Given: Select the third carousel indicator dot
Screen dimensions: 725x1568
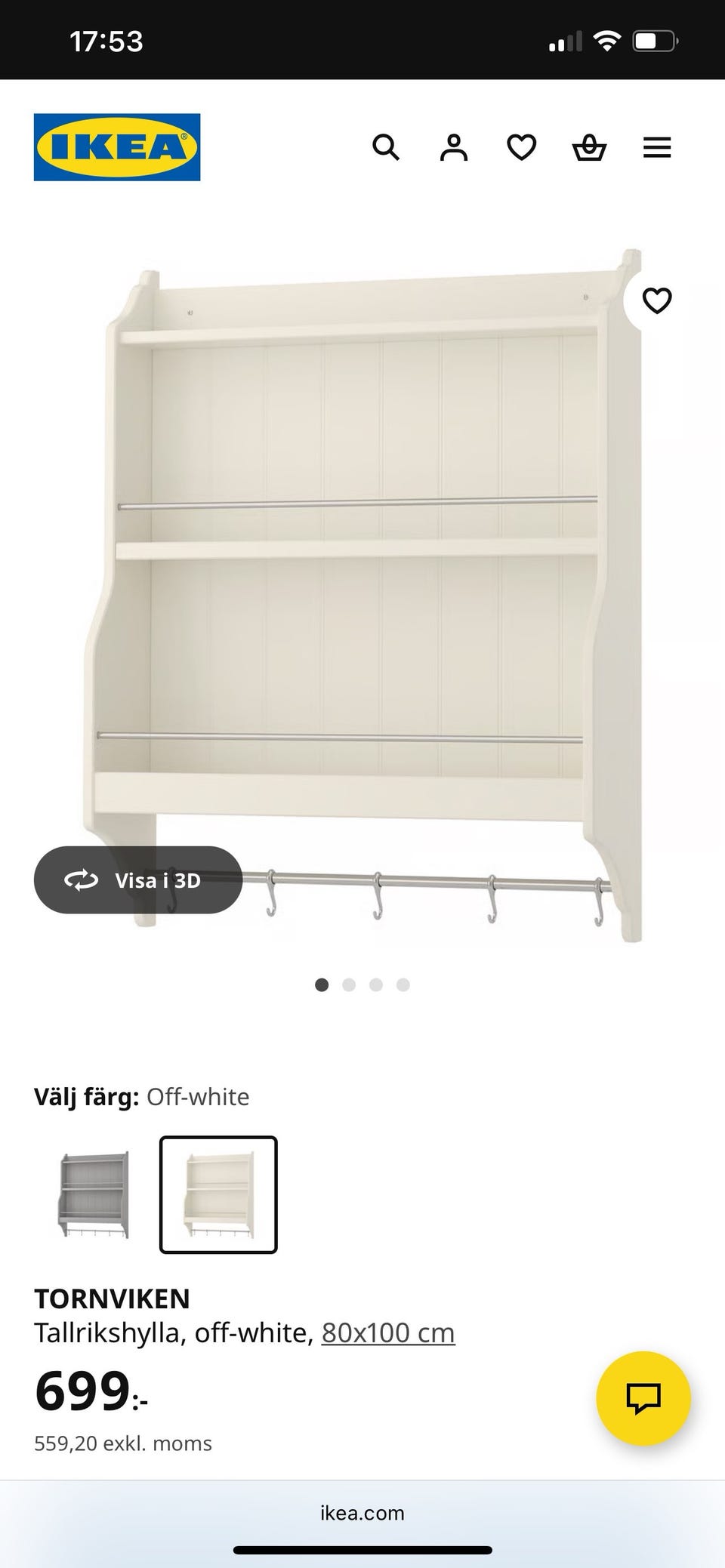Looking at the screenshot, I should point(376,984).
